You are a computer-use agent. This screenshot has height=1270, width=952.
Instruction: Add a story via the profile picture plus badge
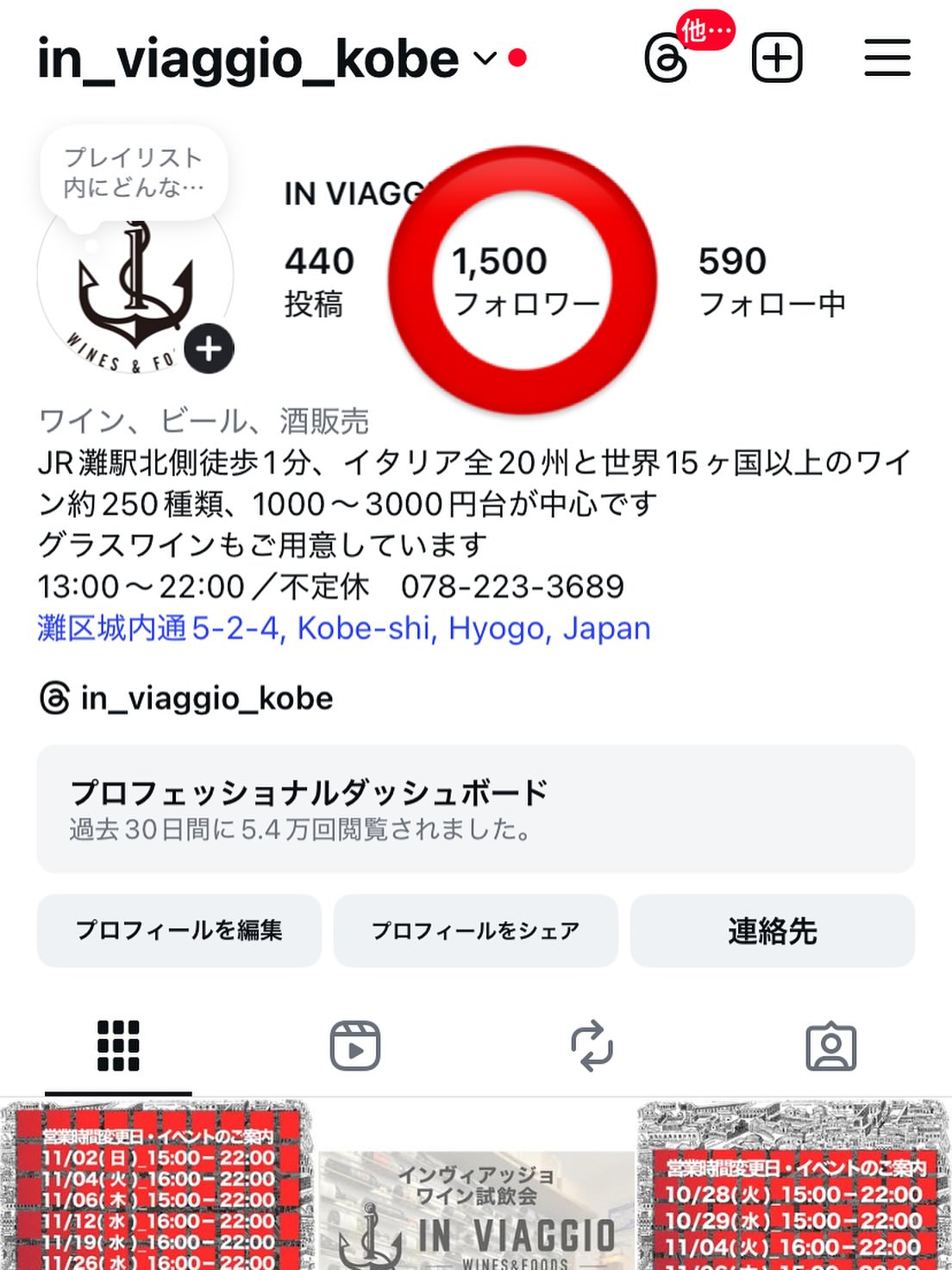210,349
